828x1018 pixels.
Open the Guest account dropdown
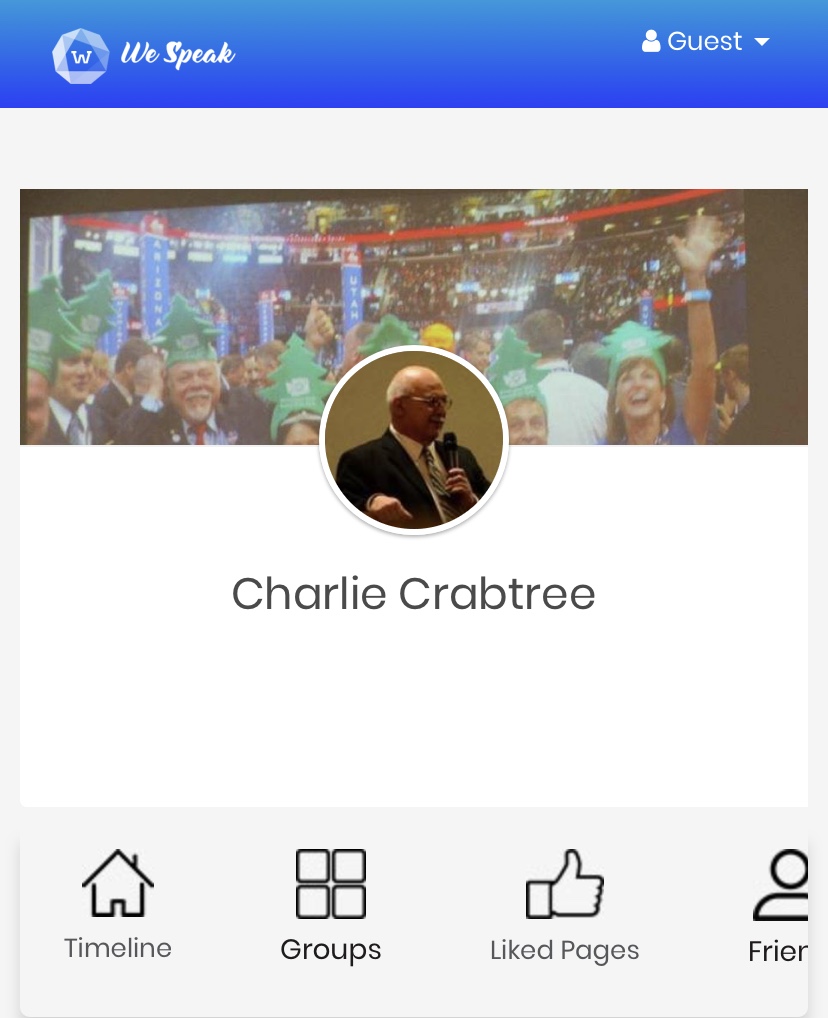click(x=706, y=42)
